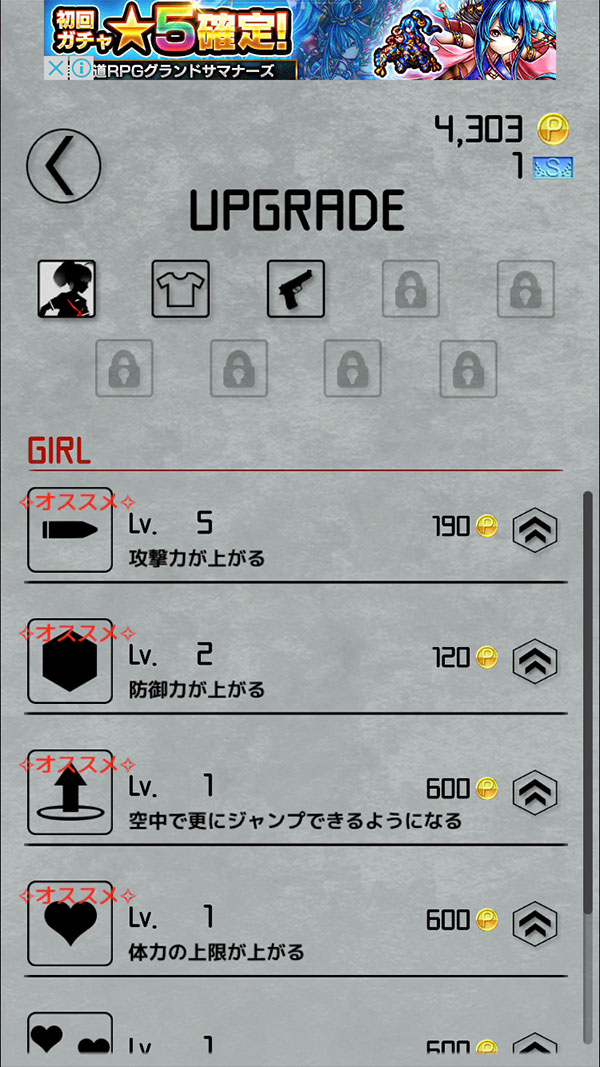Screen dimensions: 600x1067
Task: Raise max health upgrade level
Action: coord(534,921)
